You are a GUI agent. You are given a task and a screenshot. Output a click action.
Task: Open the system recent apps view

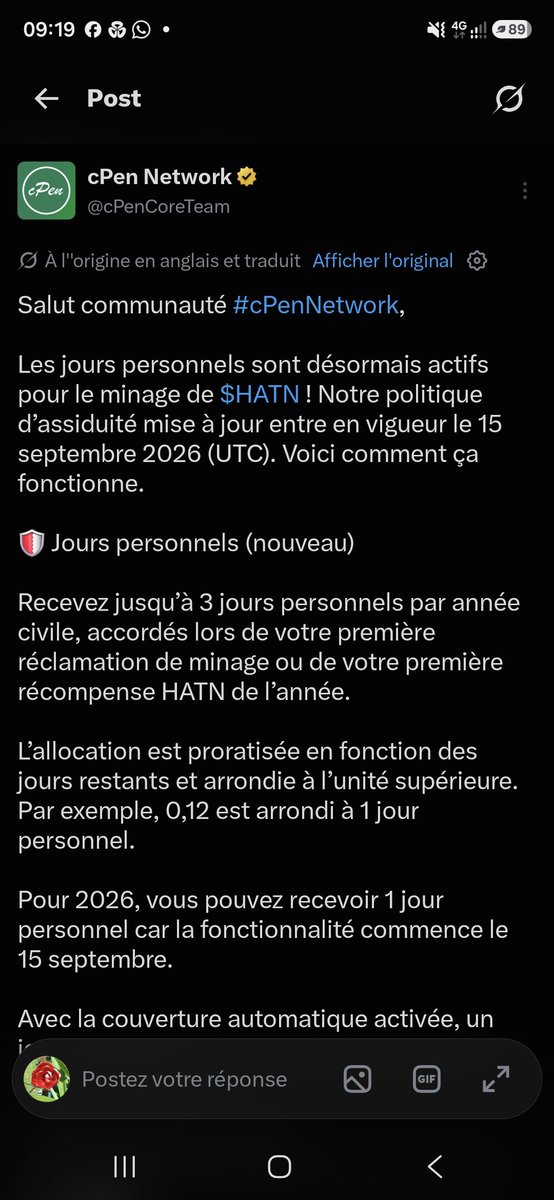tap(124, 1166)
